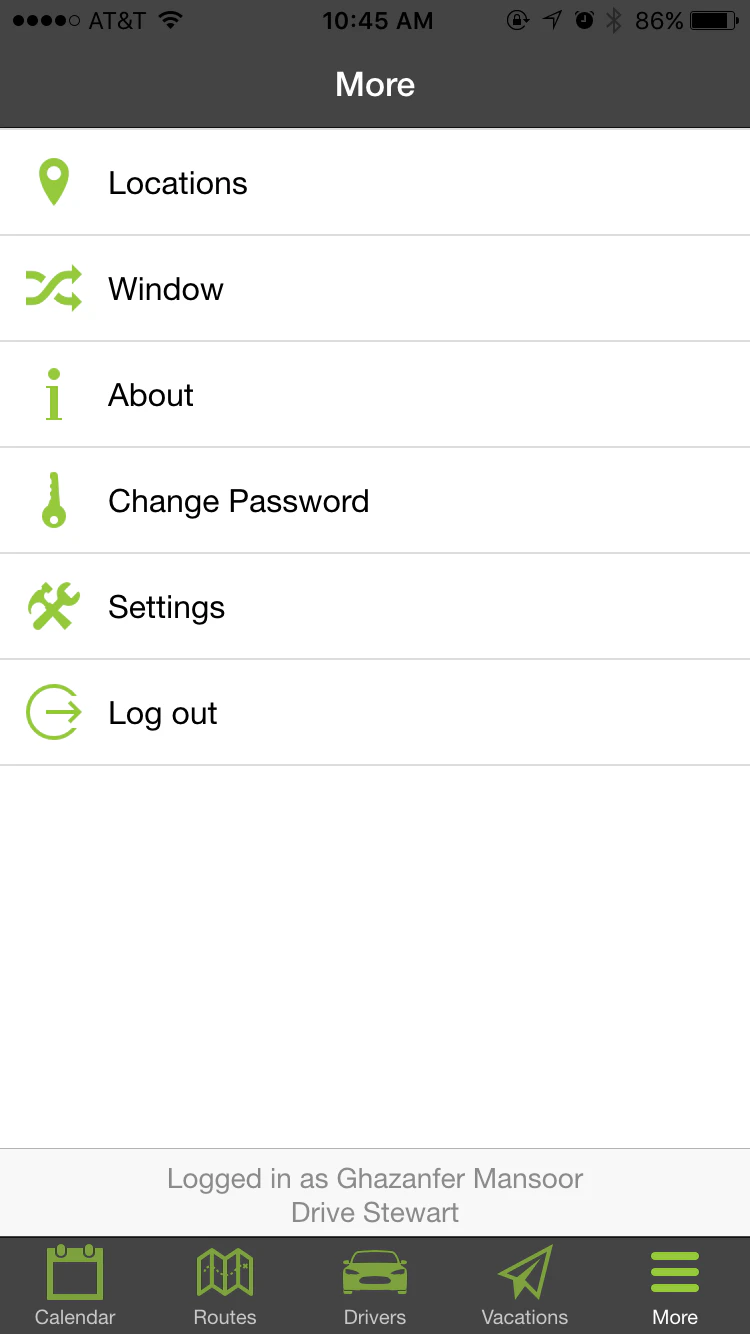Tap the Vacations paper-plane icon
This screenshot has height=1334, width=750.
524,1272
